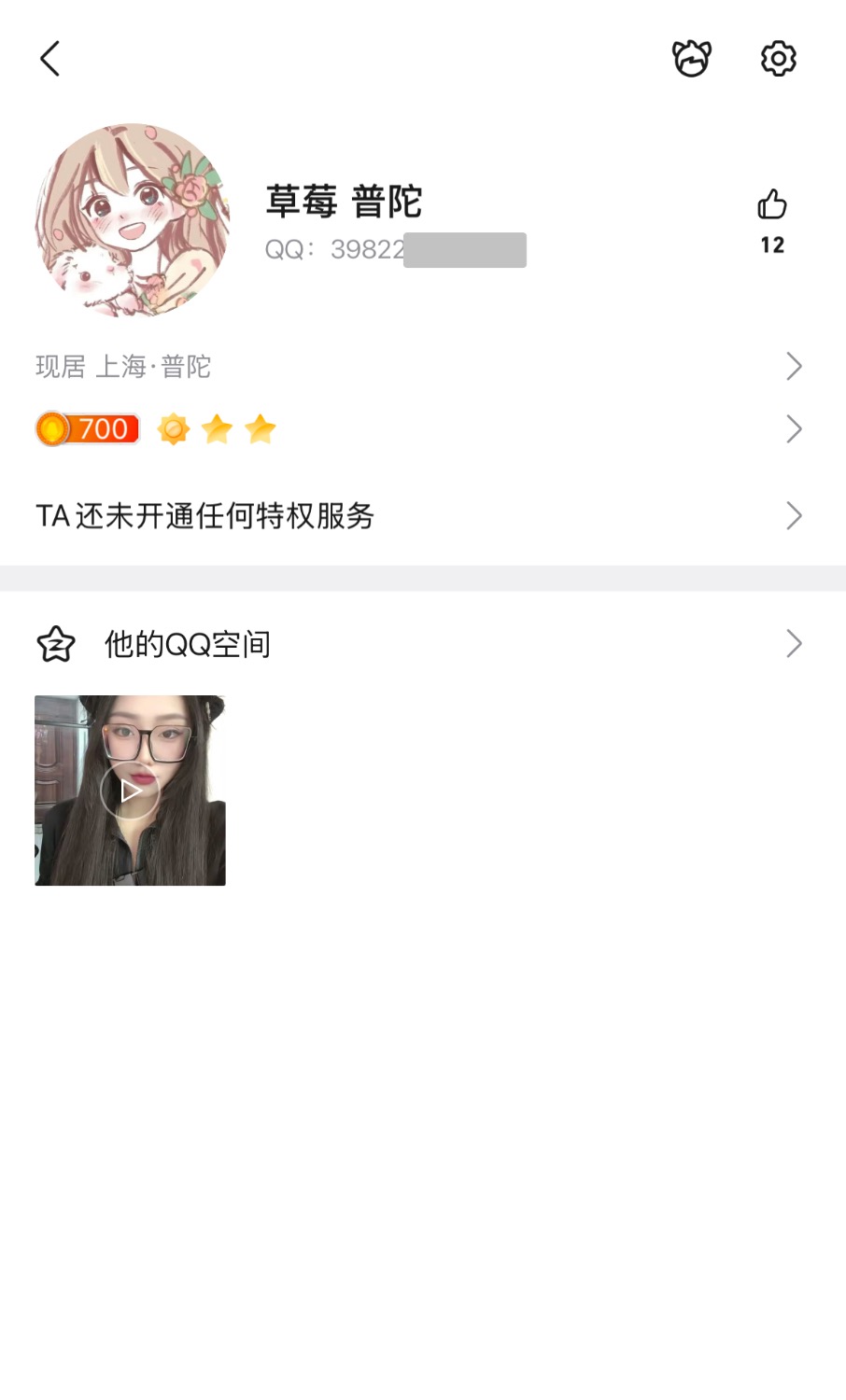
Task: Play the QQ空间 video thumbnail
Action: (x=130, y=791)
